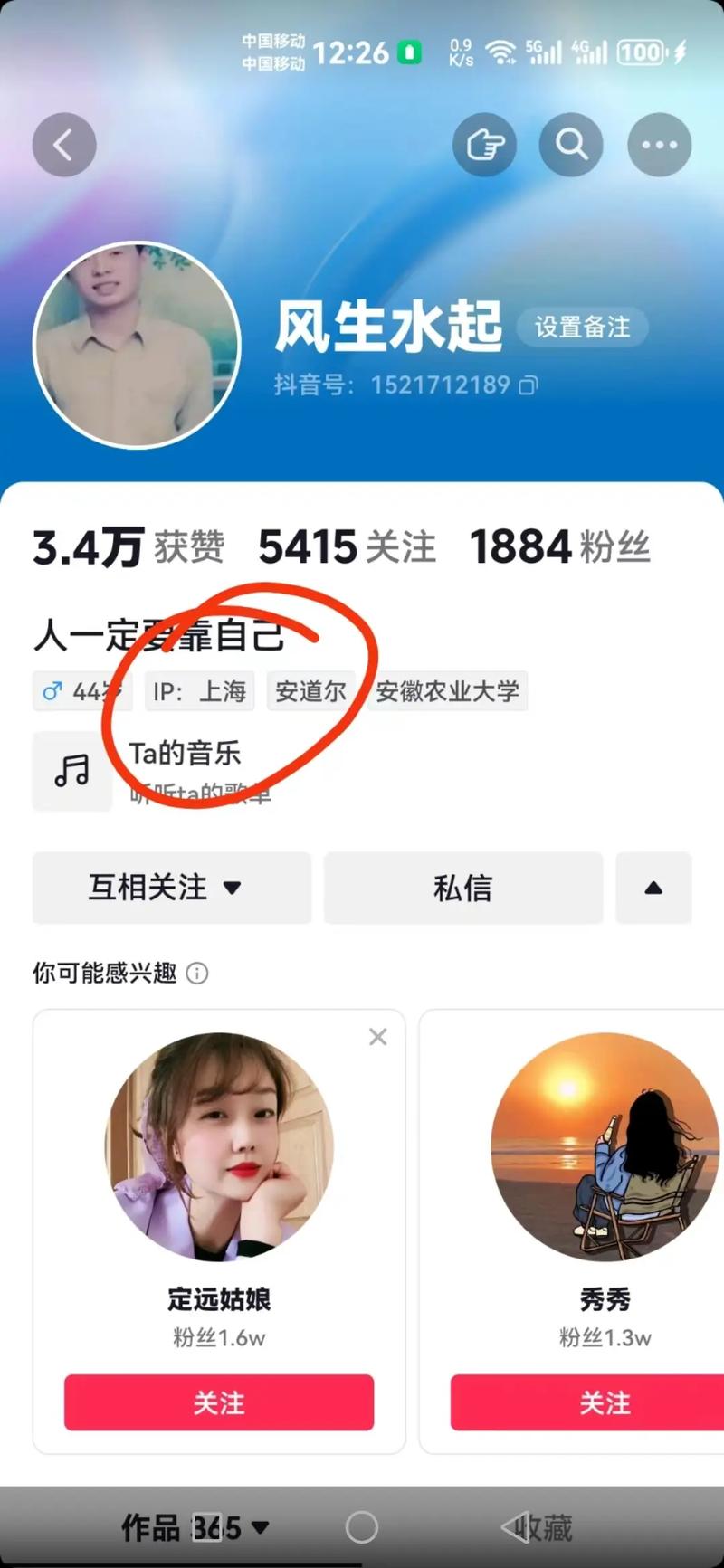Open the 安徽农业大学 tag
This screenshot has width=724, height=1568.
coord(447,691)
